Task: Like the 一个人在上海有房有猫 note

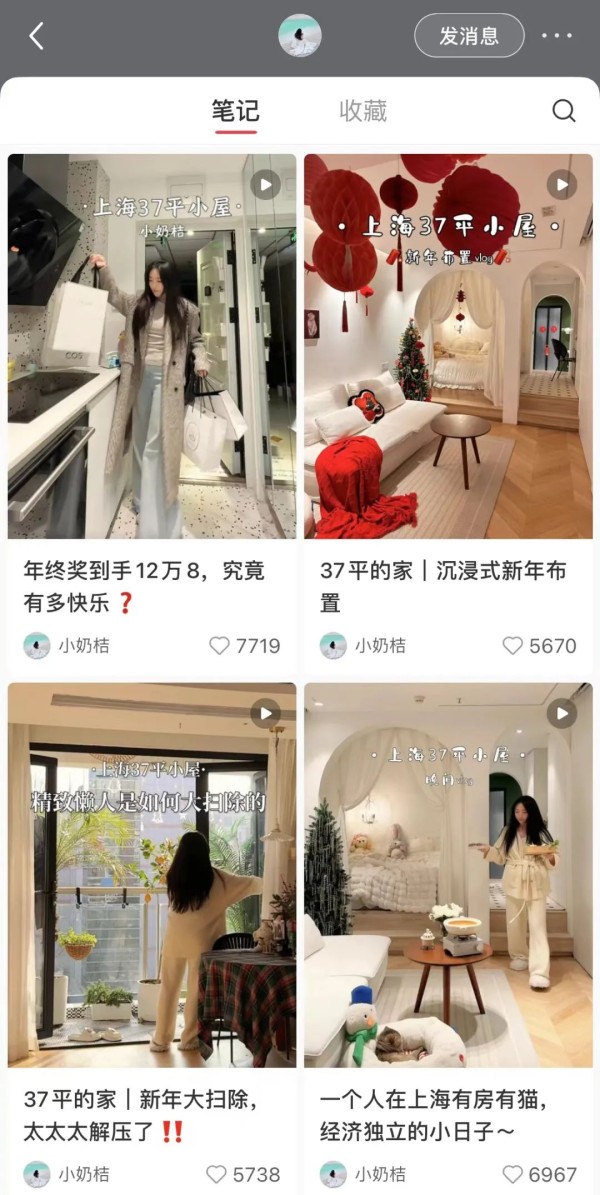Action: tap(513, 1174)
